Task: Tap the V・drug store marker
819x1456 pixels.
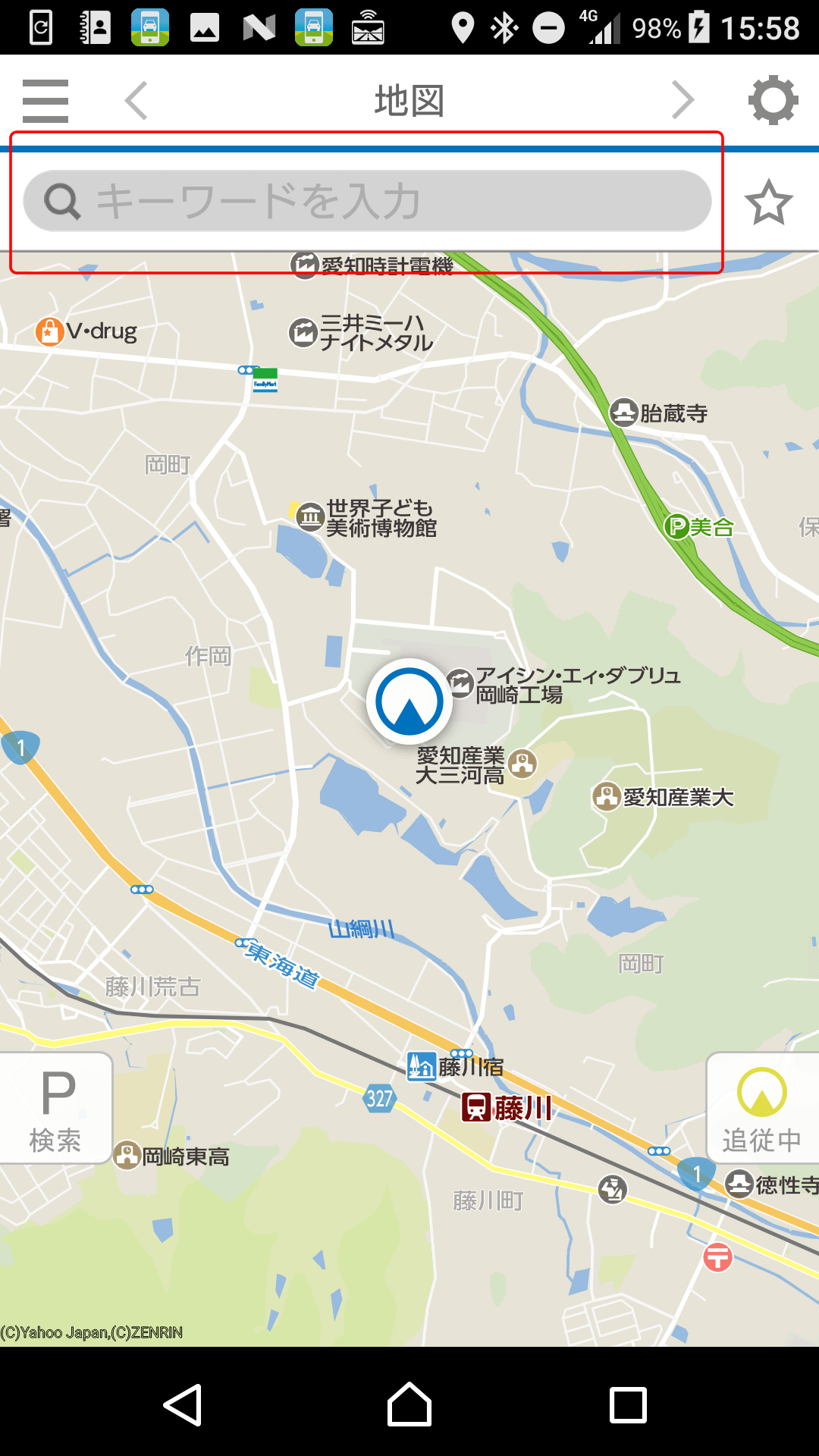Action: [x=49, y=331]
